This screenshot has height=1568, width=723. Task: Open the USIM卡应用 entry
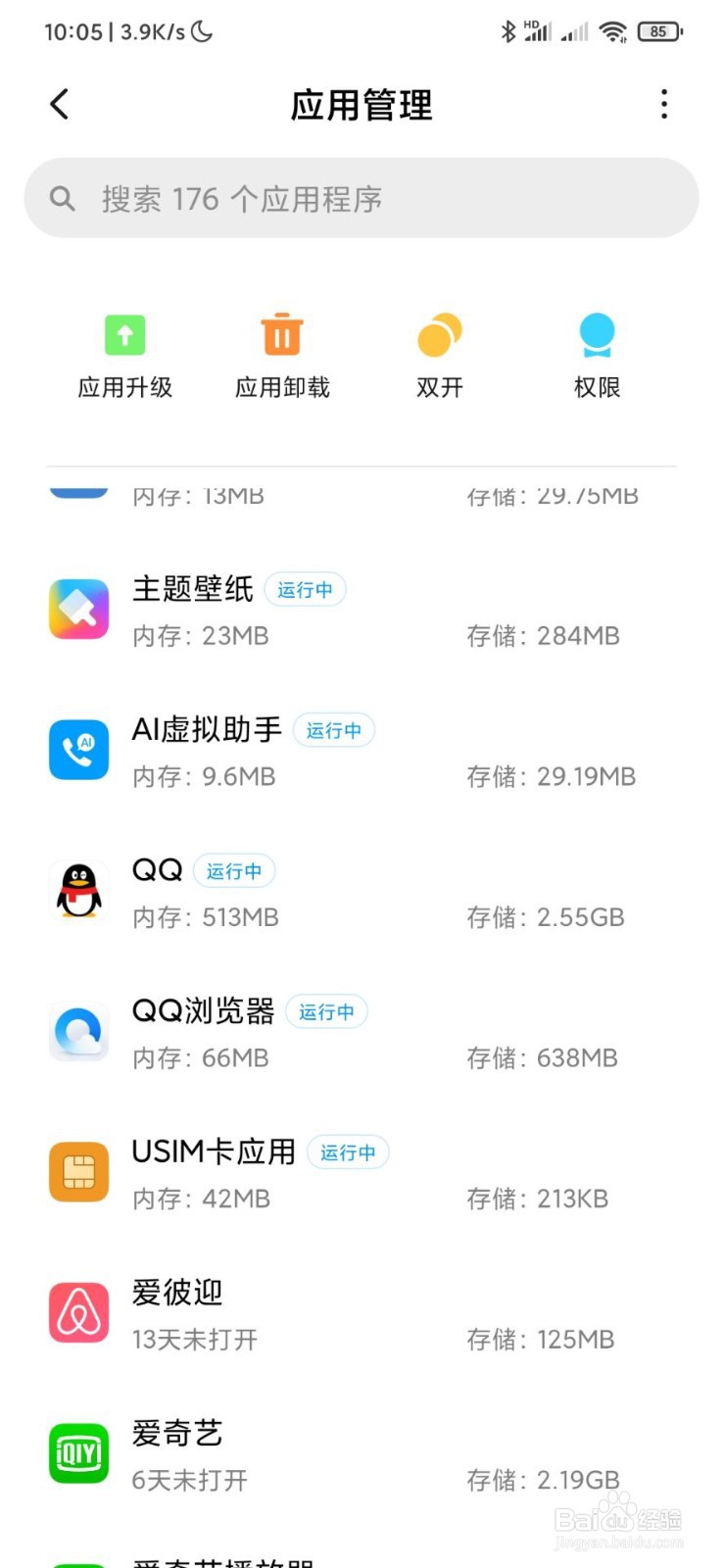(x=361, y=1173)
